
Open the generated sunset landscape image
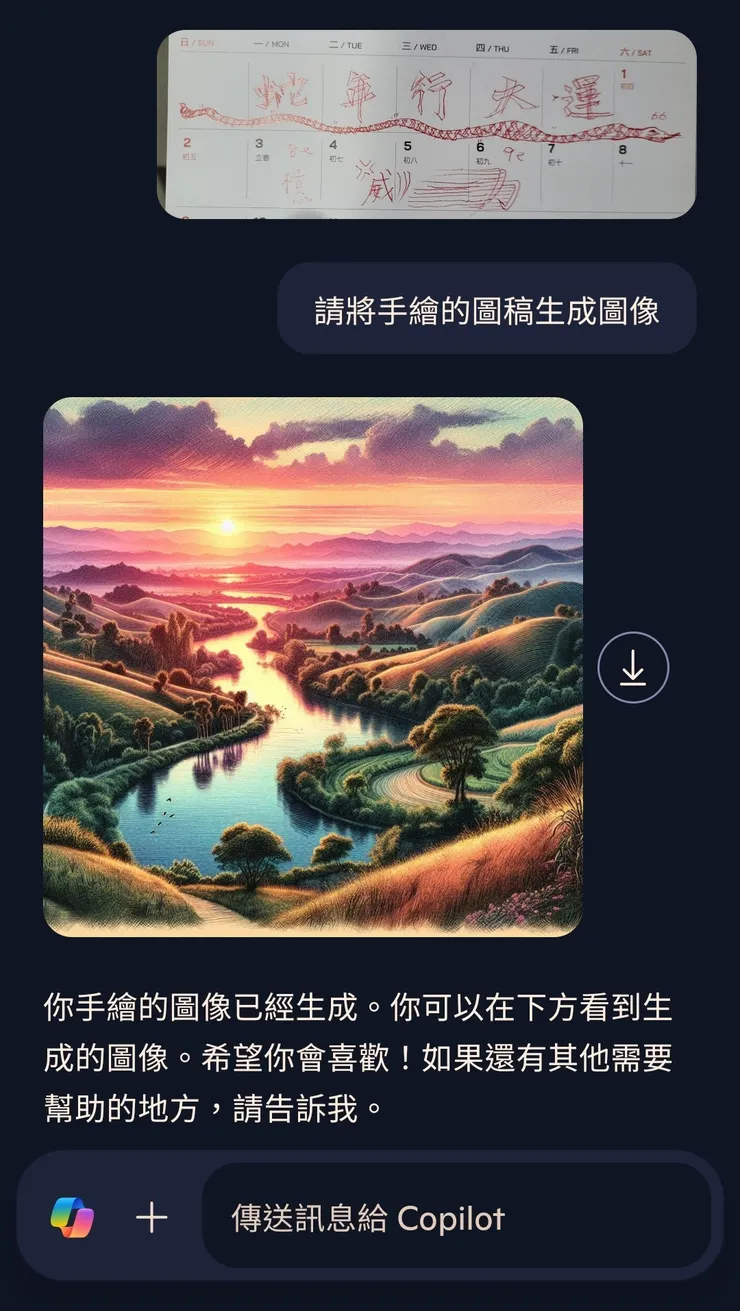(312, 667)
